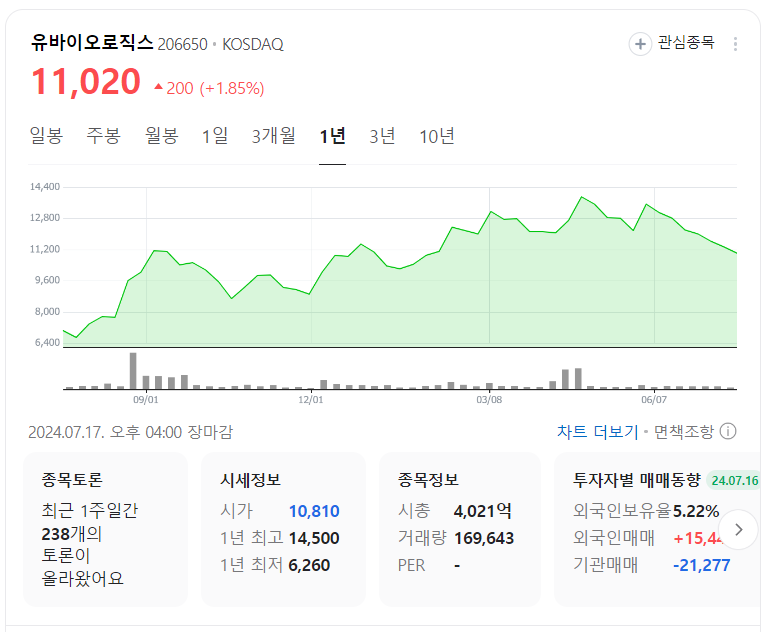The image size is (766, 632).
Task: Switch to 일봉 chart tab
Action: click(46, 136)
